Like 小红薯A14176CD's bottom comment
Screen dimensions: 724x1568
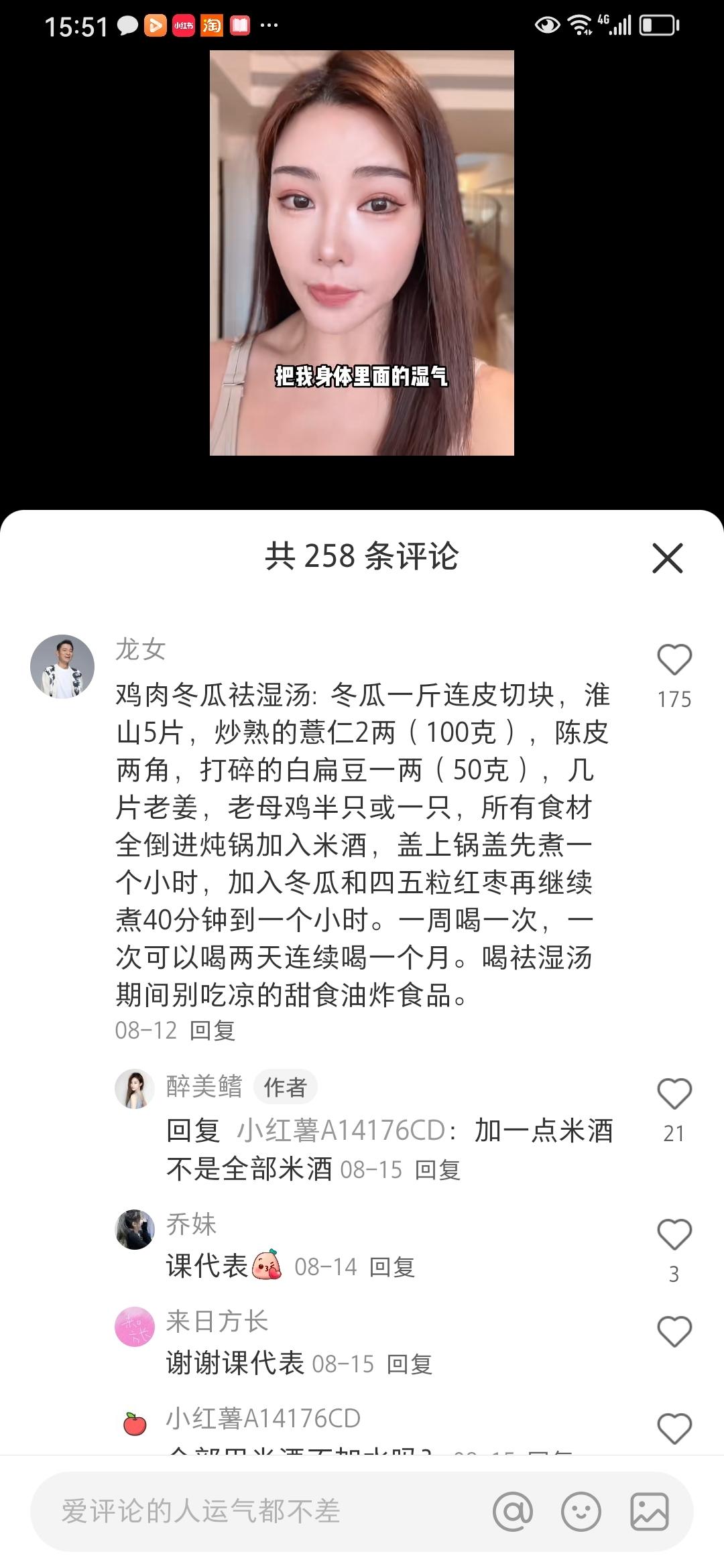click(674, 1429)
